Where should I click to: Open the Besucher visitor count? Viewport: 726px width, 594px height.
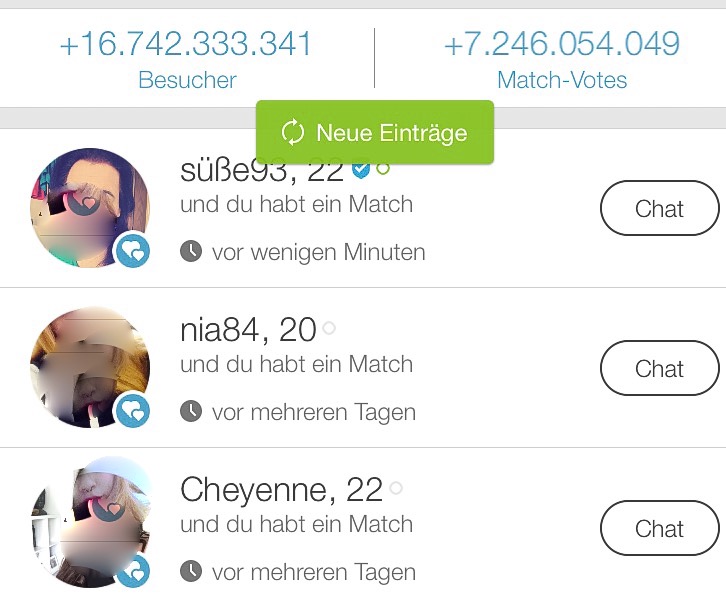click(x=187, y=59)
